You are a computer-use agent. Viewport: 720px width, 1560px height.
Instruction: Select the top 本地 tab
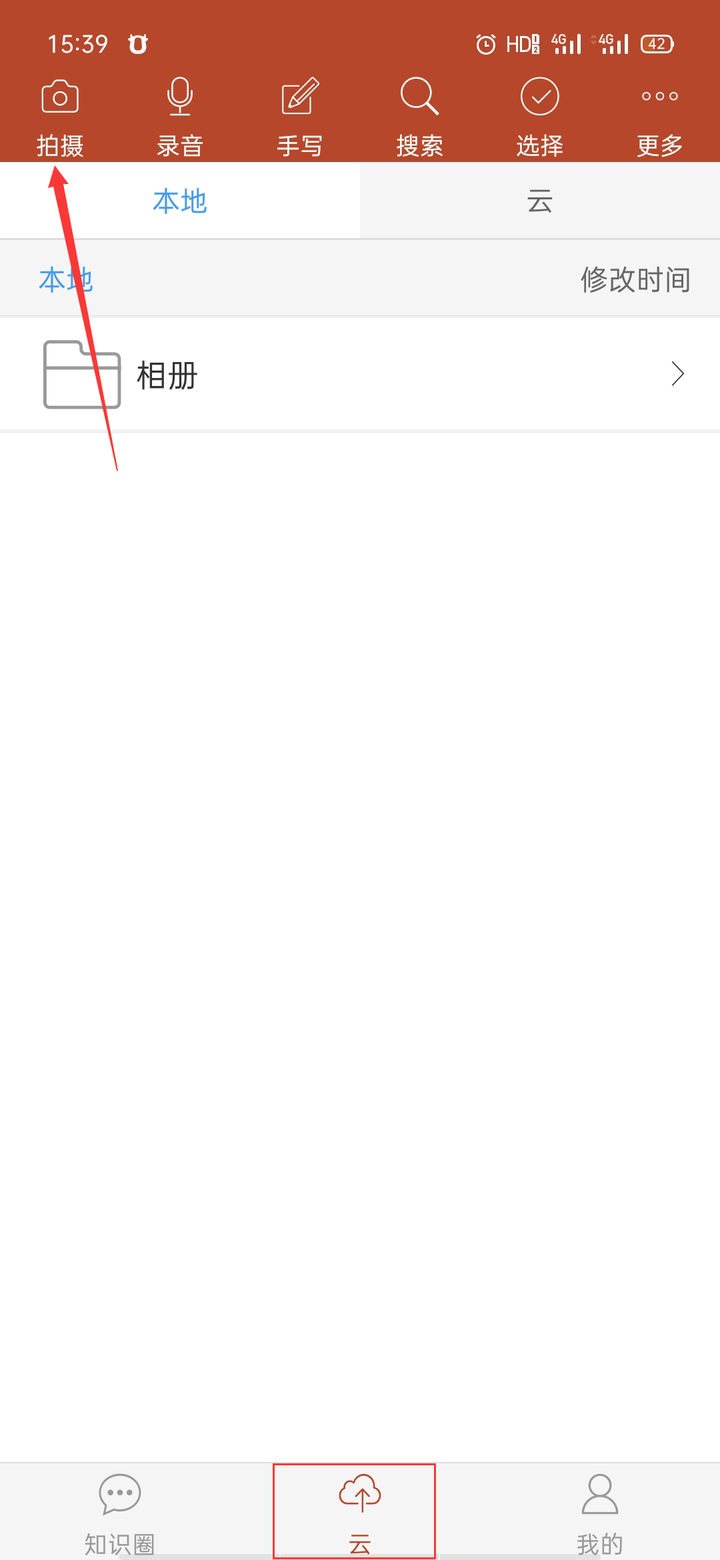point(180,201)
